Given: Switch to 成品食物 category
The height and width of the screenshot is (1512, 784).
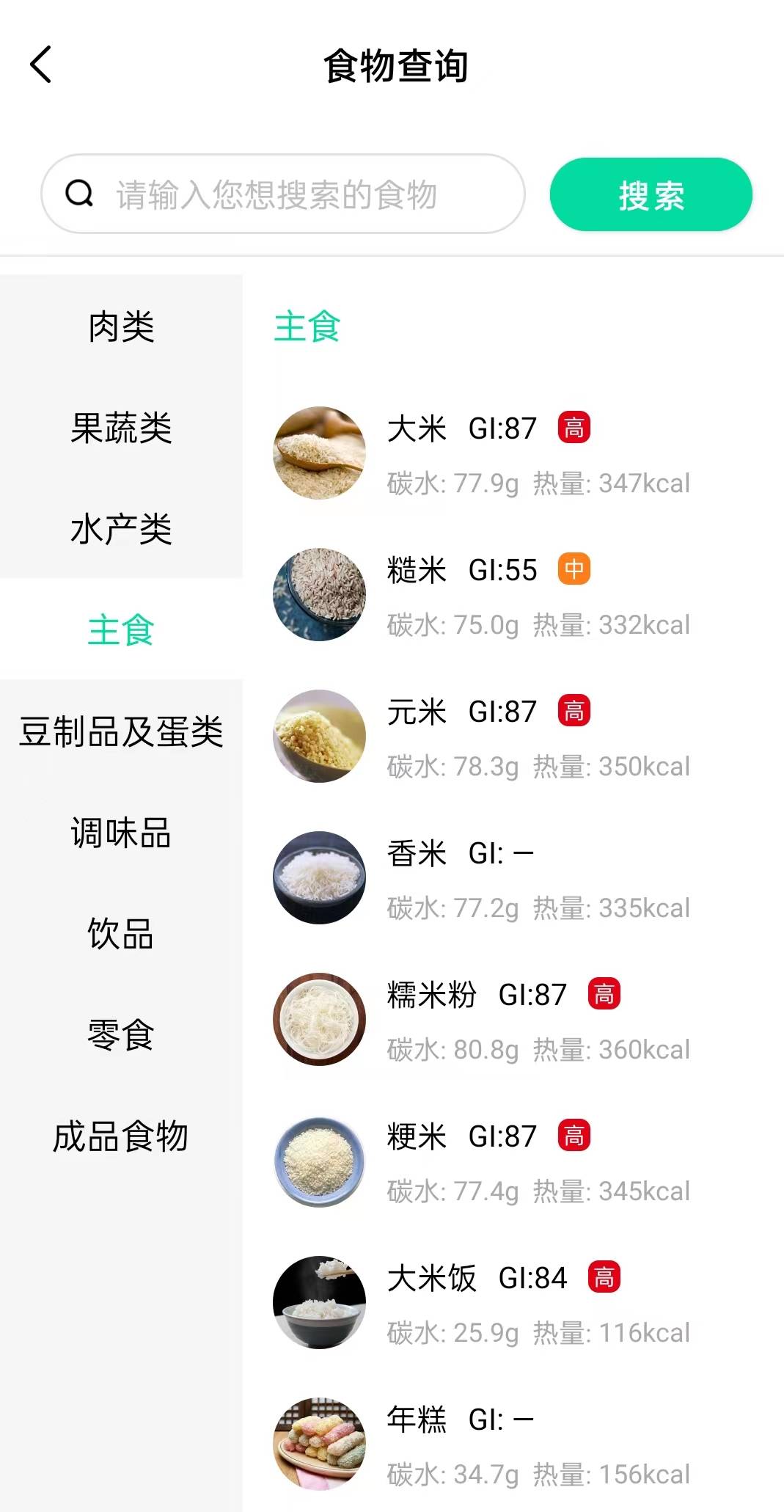Looking at the screenshot, I should click(x=121, y=1136).
